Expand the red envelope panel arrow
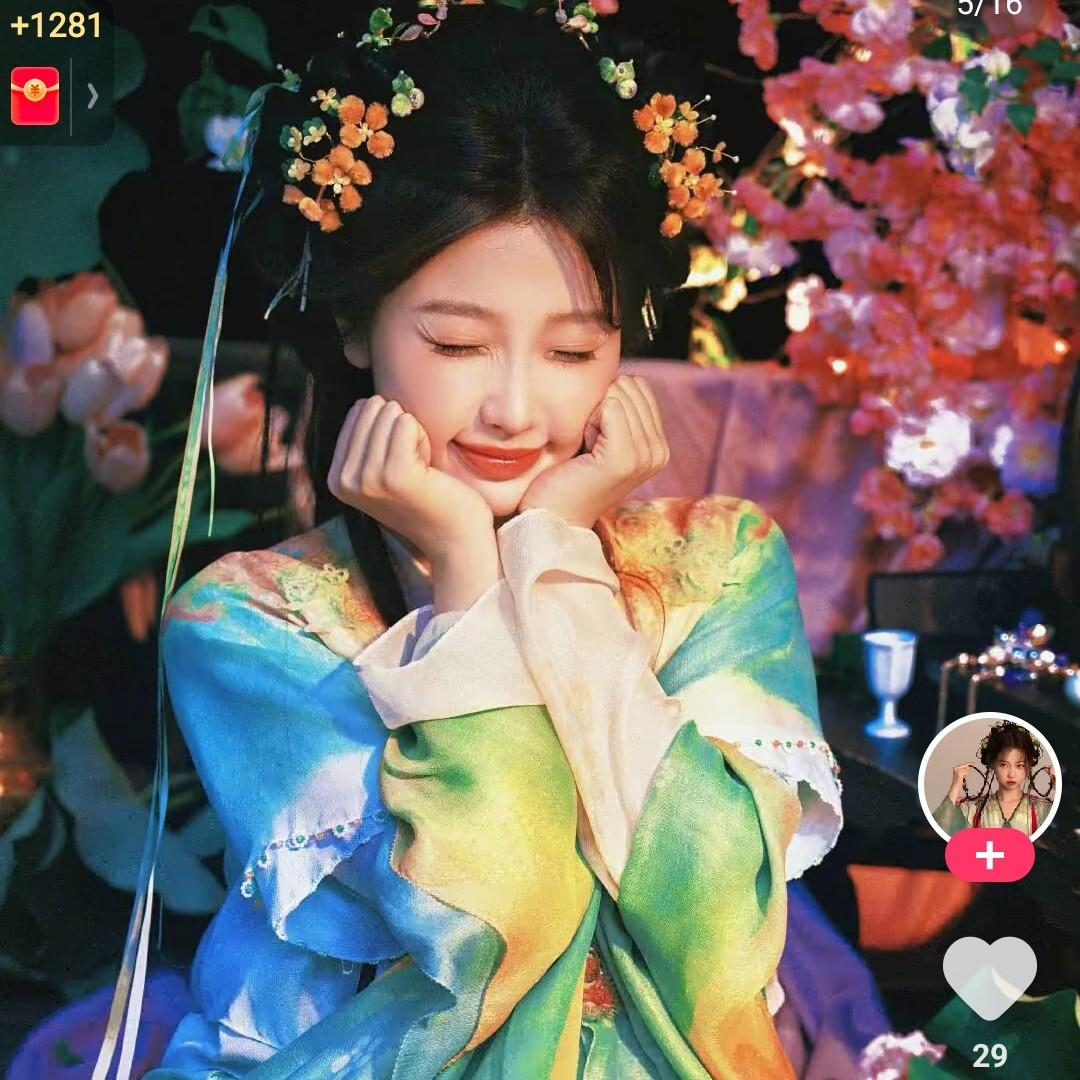Image resolution: width=1080 pixels, height=1080 pixels. coord(92,96)
